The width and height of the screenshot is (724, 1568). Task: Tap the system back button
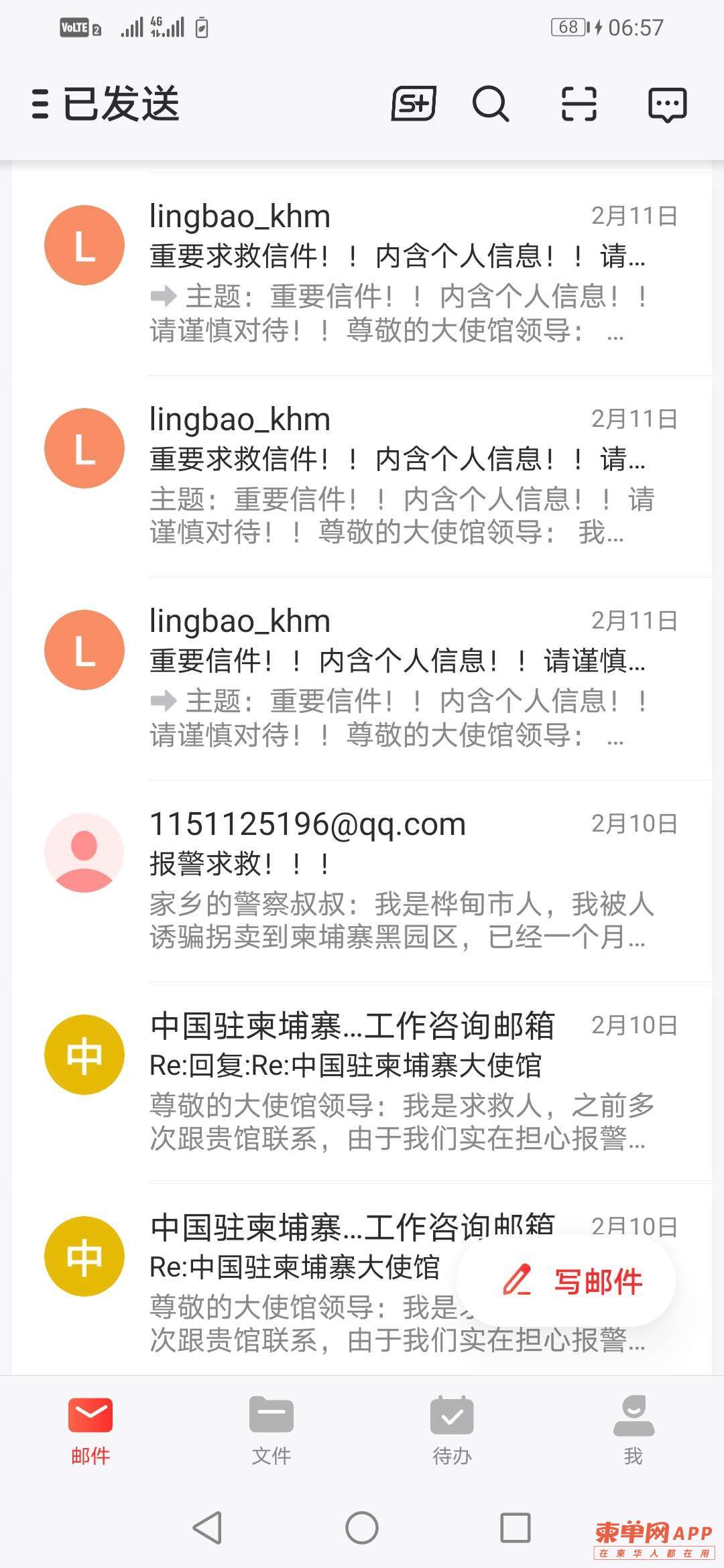point(208,1528)
